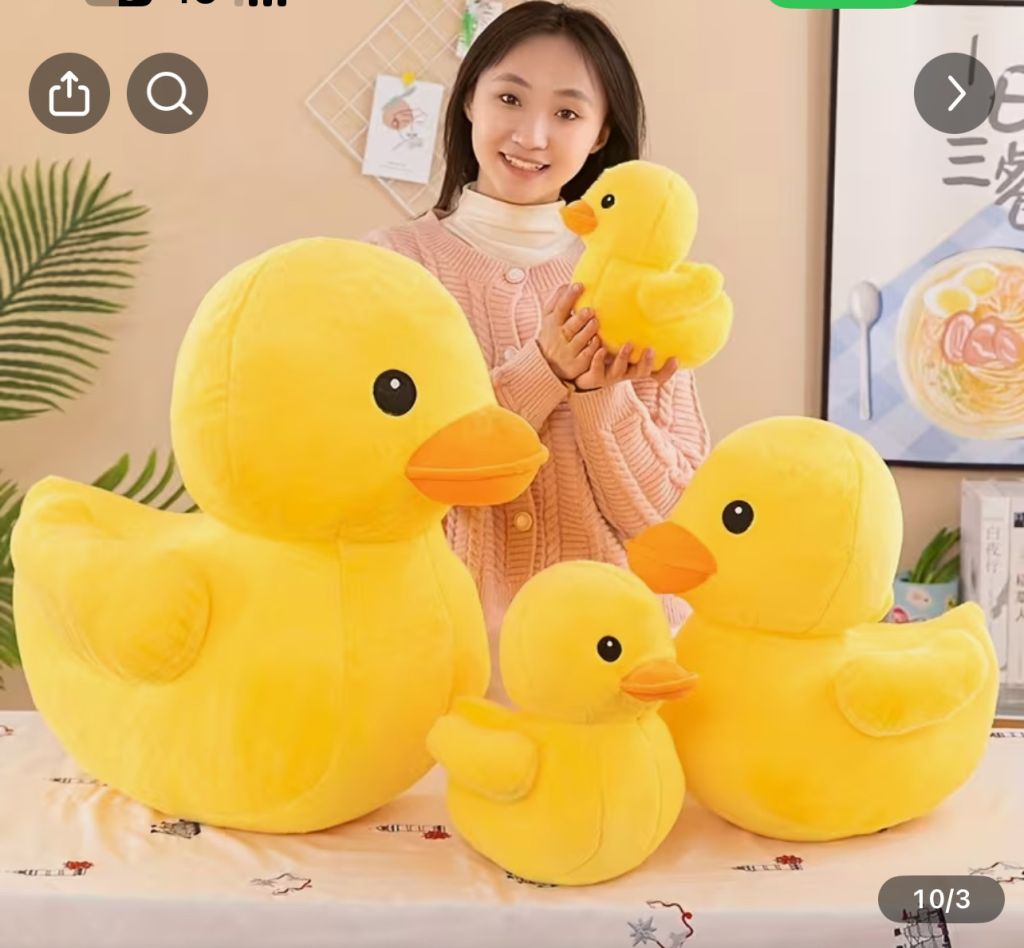Share this product image

[69, 94]
